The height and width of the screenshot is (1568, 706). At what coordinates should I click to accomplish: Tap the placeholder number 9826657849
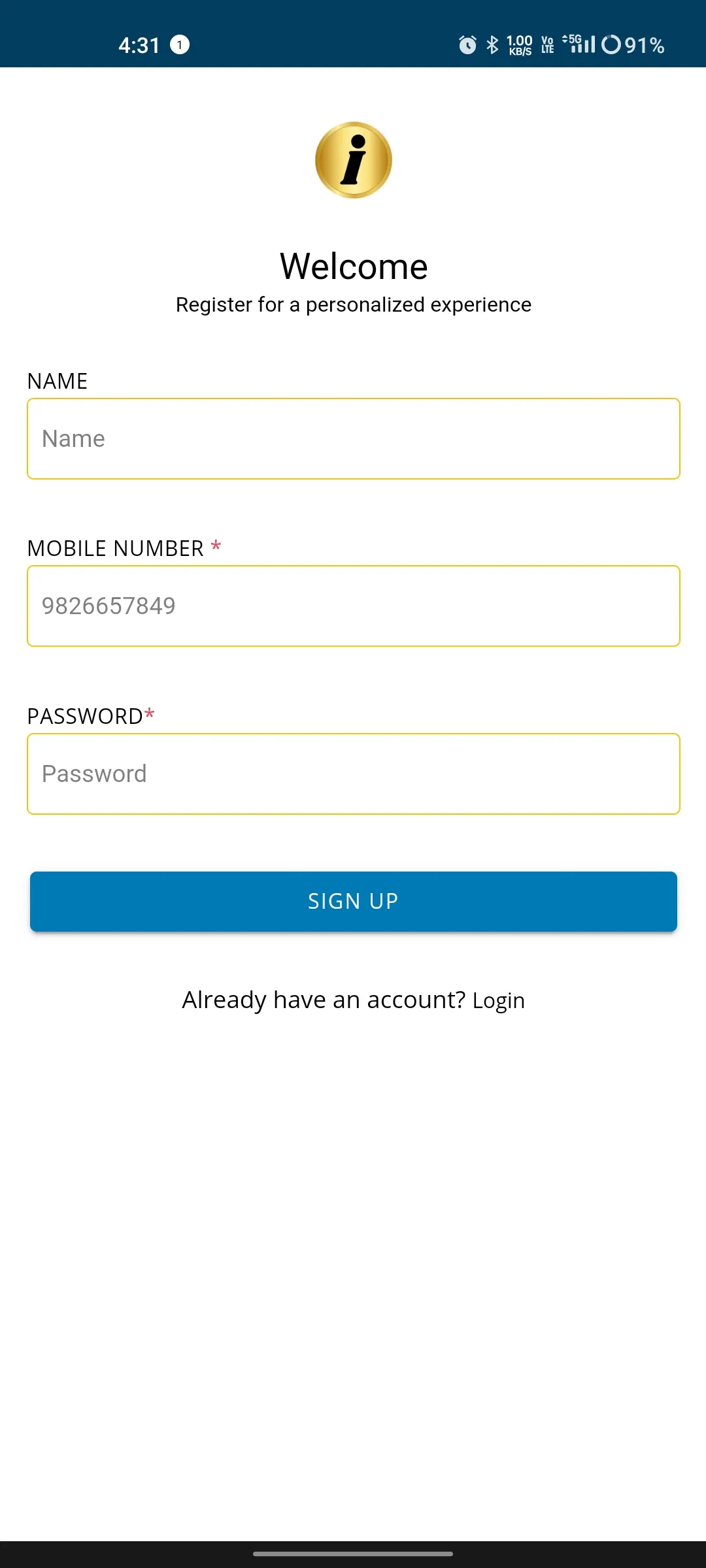point(108,606)
